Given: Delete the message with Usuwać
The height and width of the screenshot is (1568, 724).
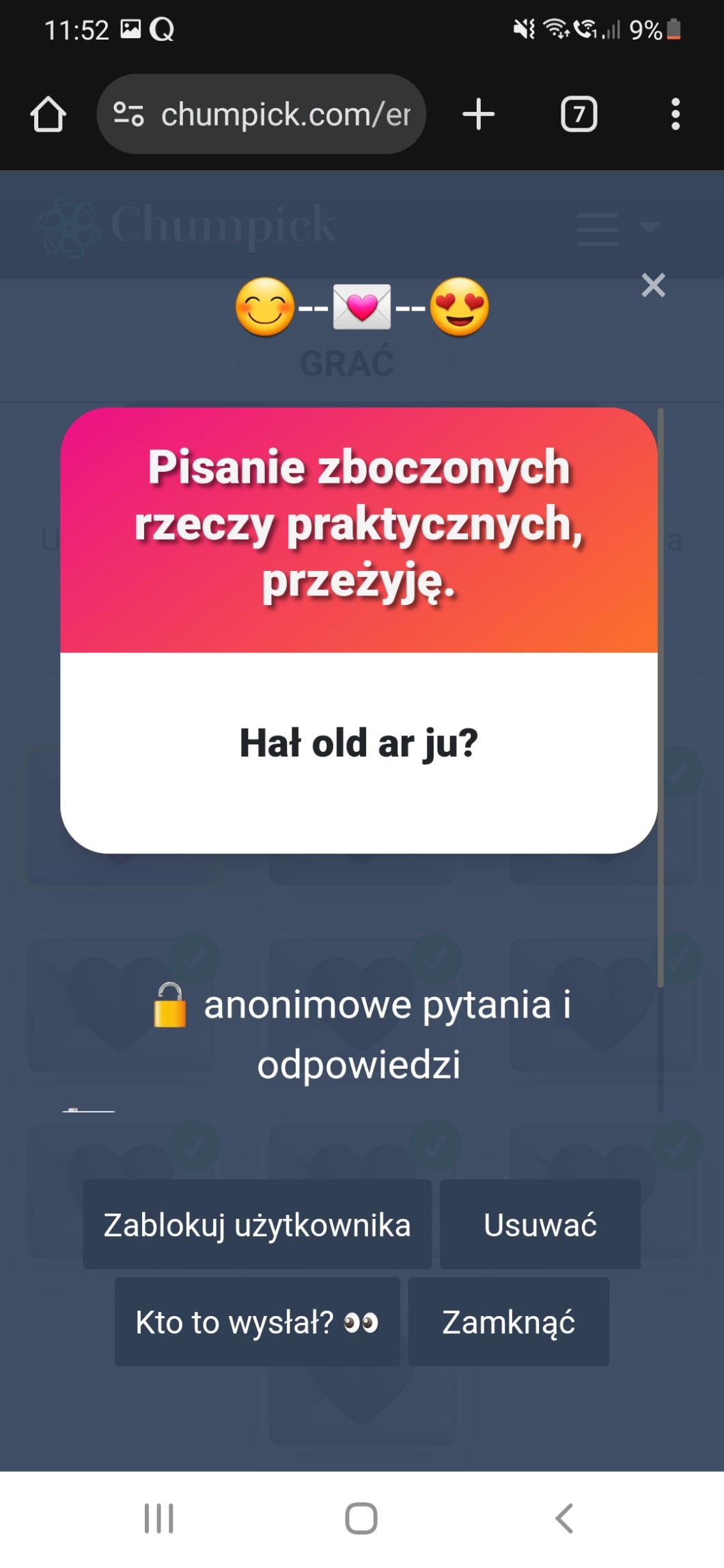Looking at the screenshot, I should (540, 1224).
